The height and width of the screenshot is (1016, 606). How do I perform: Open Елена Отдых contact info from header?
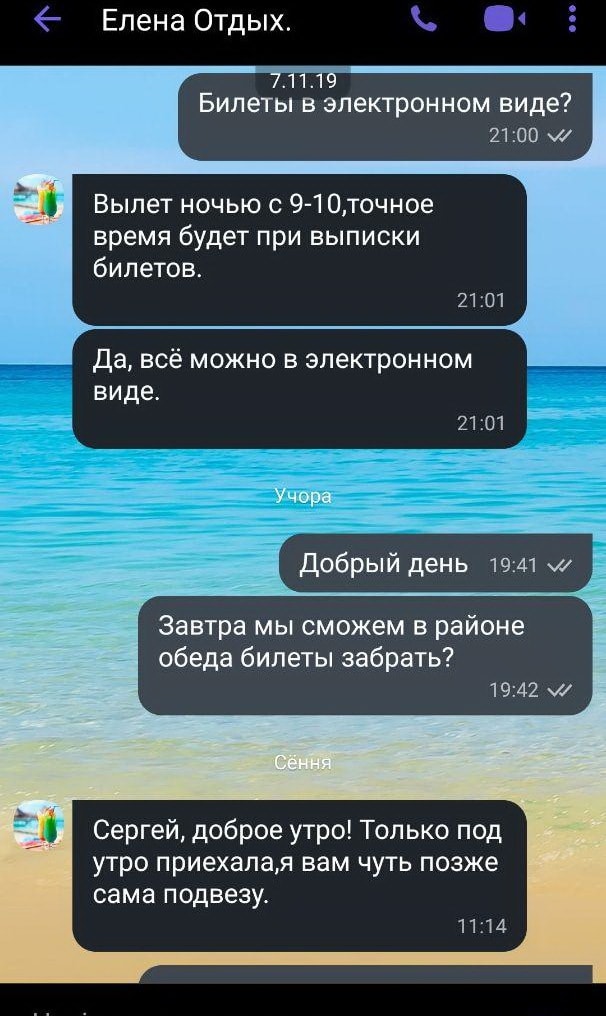coord(197,21)
